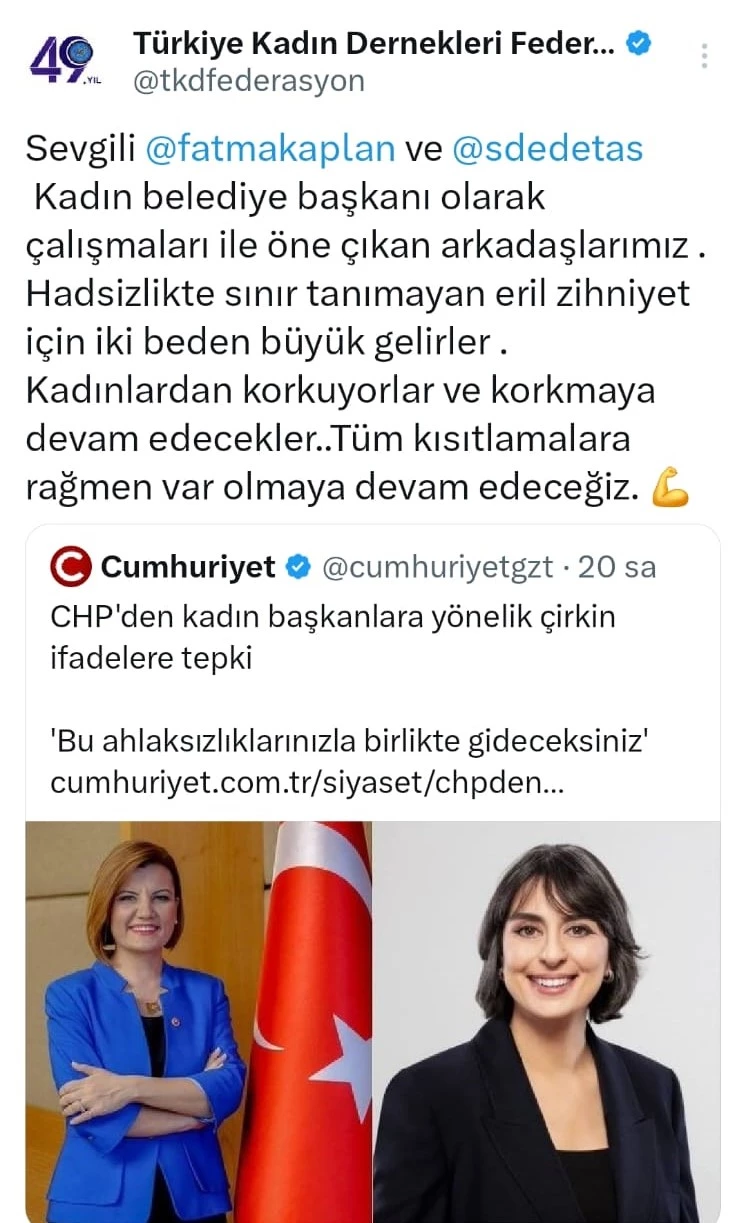This screenshot has width=746, height=1223.
Task: Open the @fatmakaplan mention
Action: 270,149
